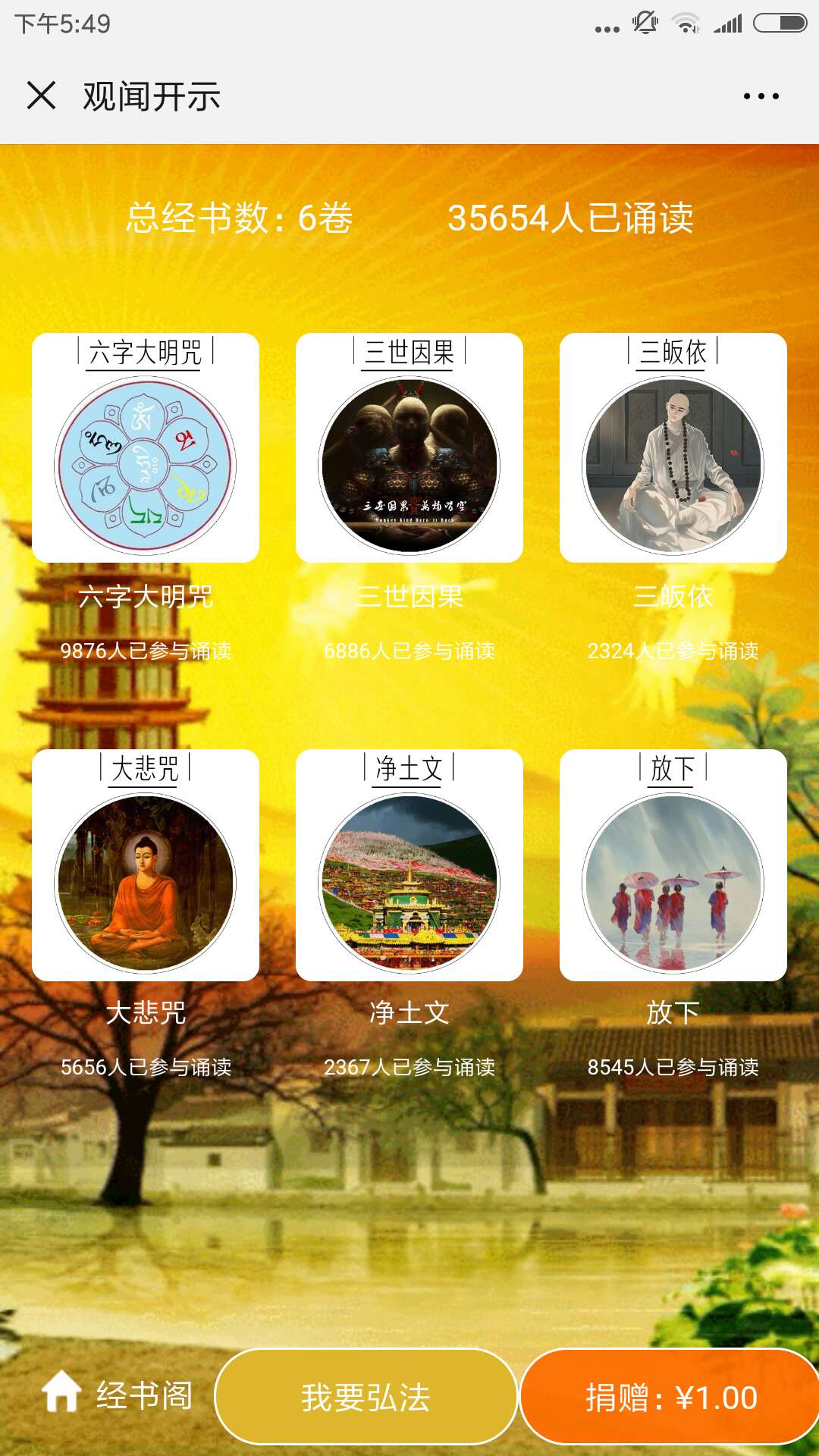
Task: Donate ¥1.00 with the 捐赠 button
Action: [671, 1397]
